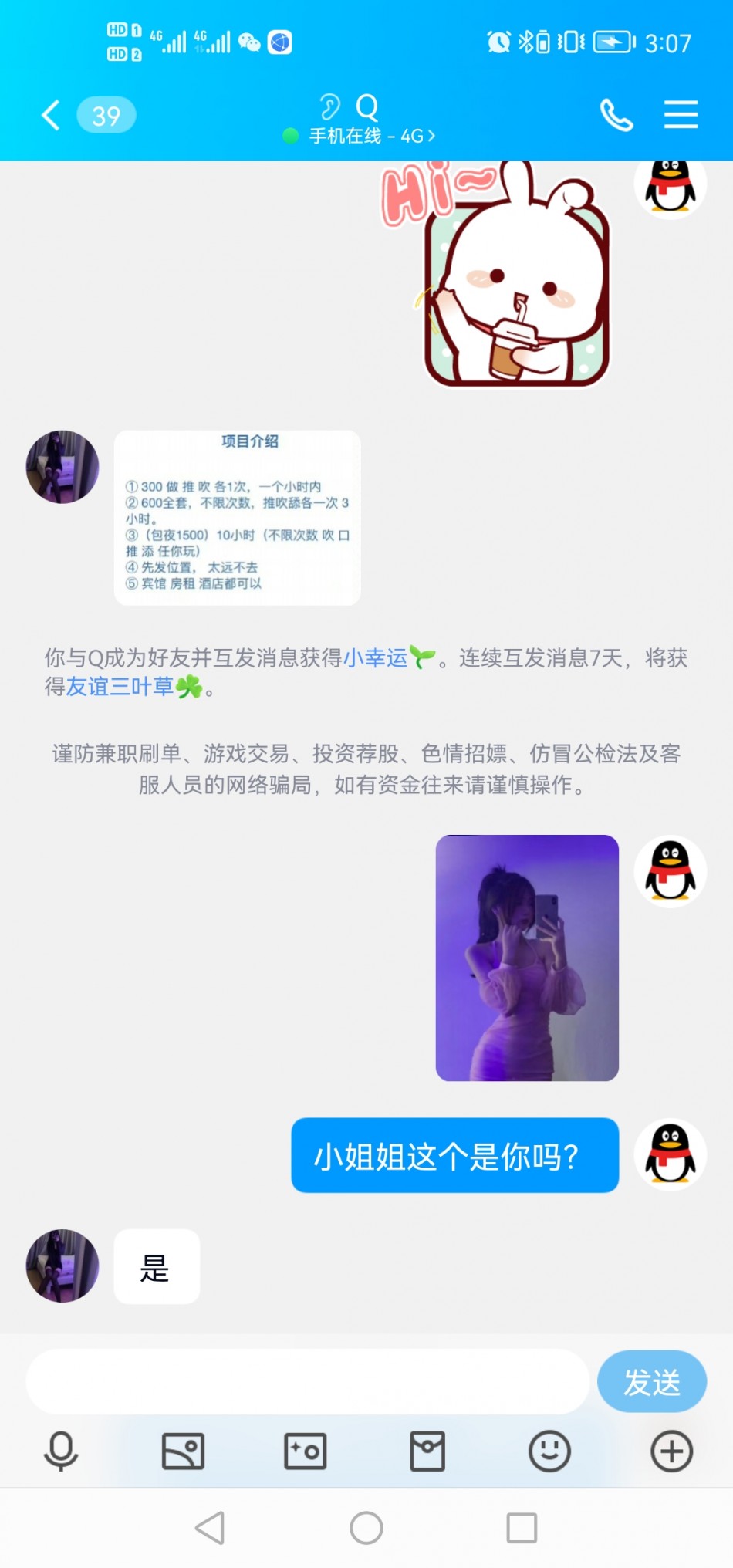This screenshot has height=1568, width=733.
Task: Record a voice message with microphone
Action: [61, 1451]
